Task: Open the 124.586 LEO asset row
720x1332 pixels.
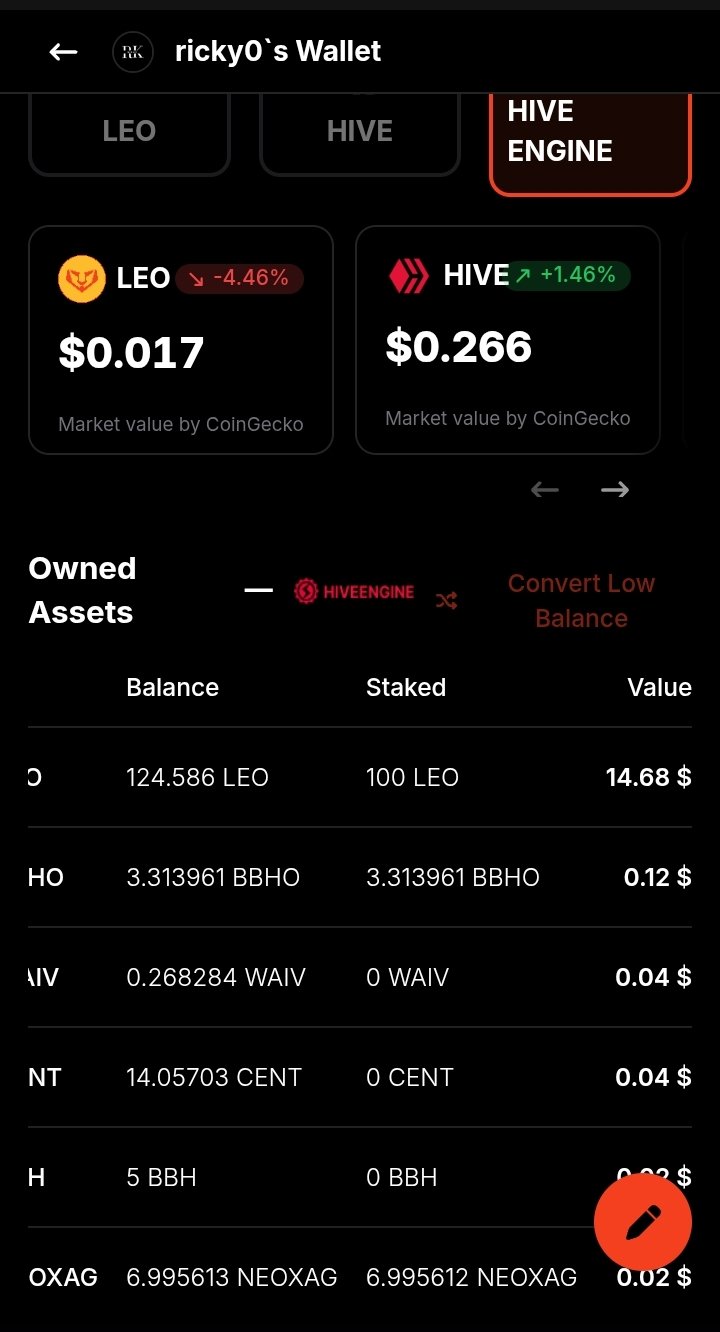Action: click(360, 777)
